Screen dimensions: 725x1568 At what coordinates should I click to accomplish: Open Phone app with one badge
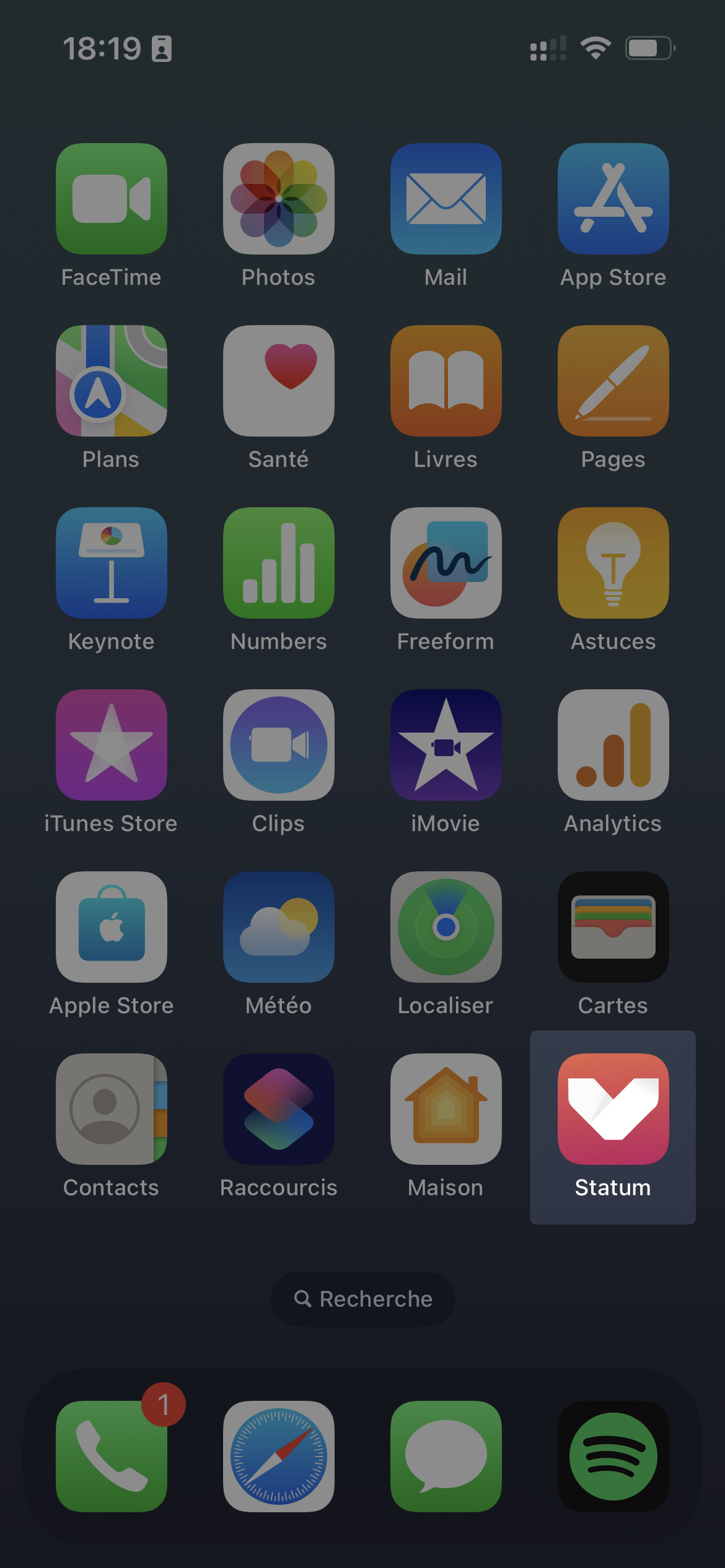click(x=112, y=1456)
